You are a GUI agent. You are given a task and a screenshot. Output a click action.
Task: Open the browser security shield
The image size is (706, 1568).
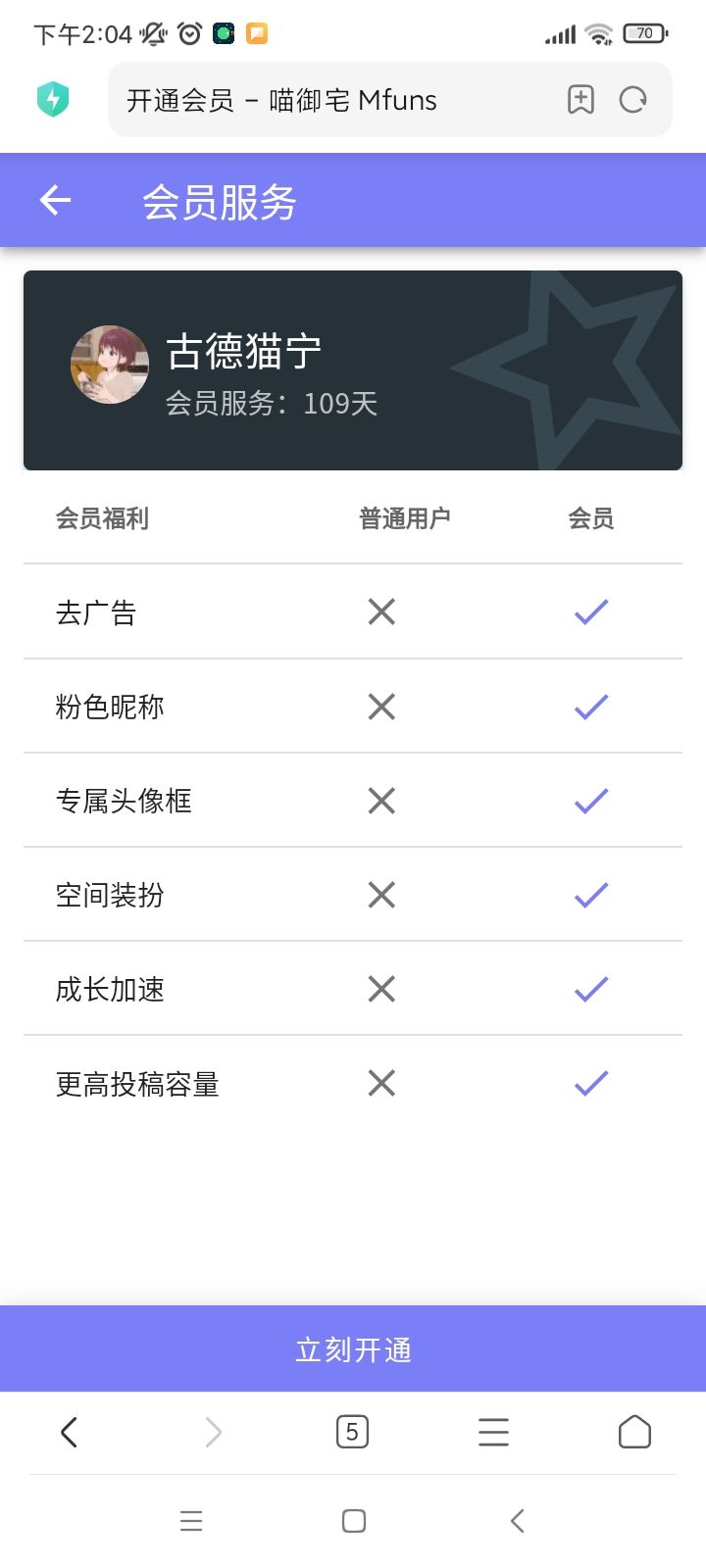click(53, 100)
